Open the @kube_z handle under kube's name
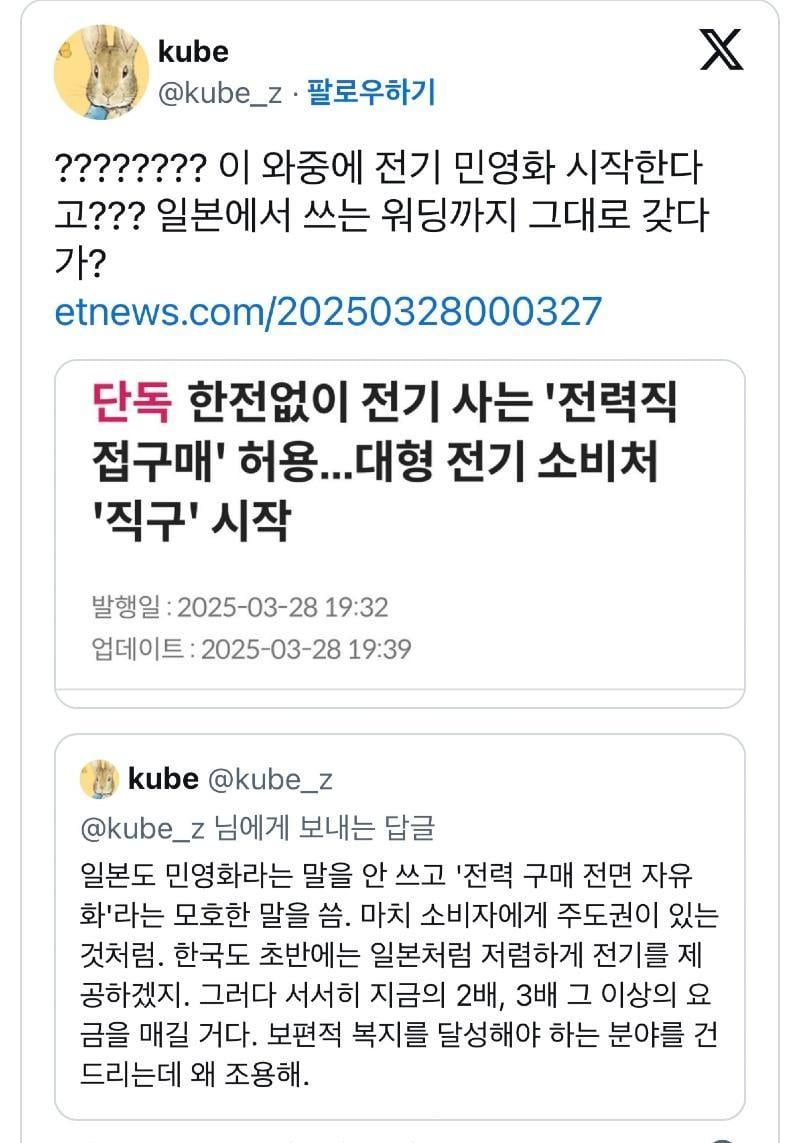Viewport: 800px width, 1143px height. 220,95
